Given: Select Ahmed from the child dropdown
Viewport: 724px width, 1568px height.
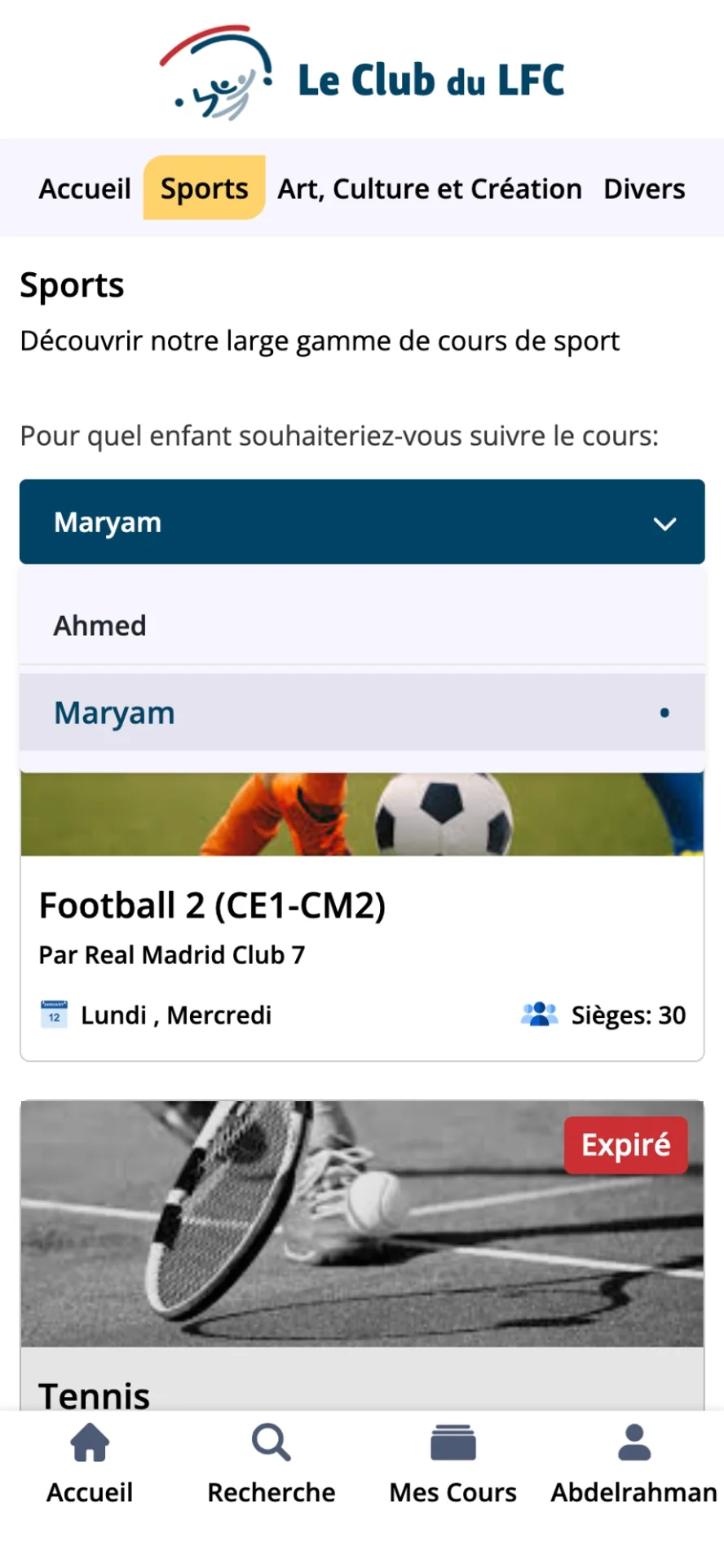Looking at the screenshot, I should [362, 625].
